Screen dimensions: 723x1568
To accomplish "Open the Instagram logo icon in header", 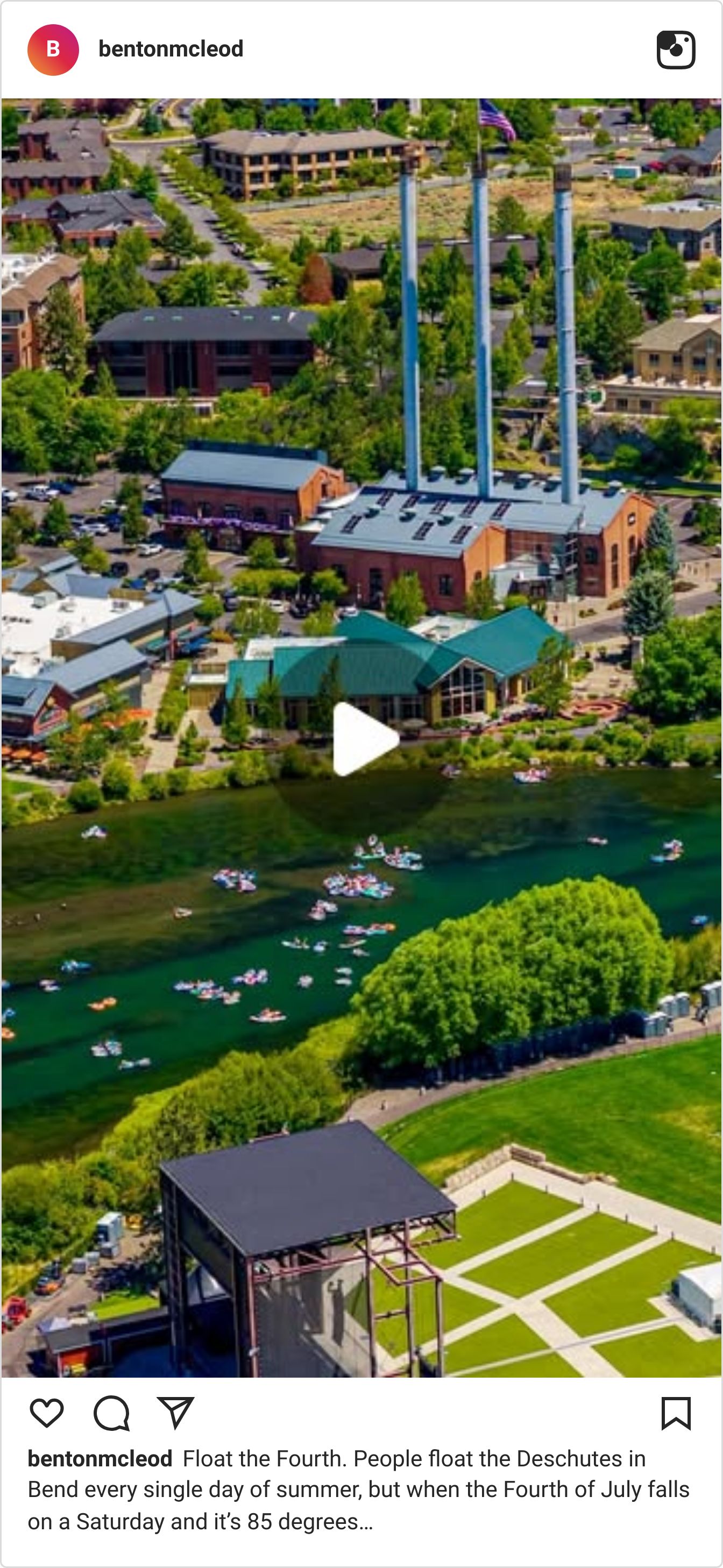I will click(676, 50).
